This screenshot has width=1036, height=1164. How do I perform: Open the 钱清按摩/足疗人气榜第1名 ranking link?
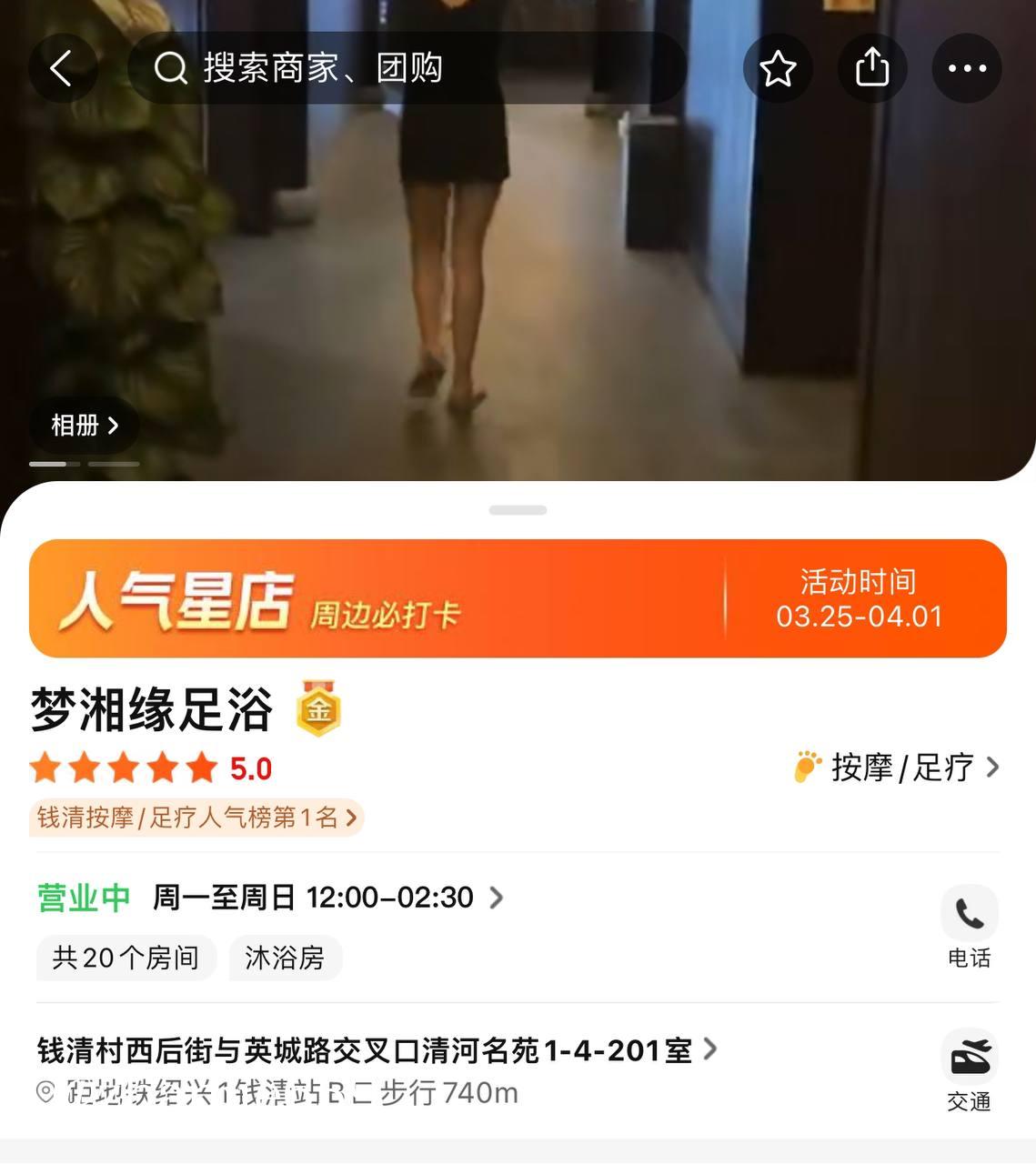click(x=196, y=818)
